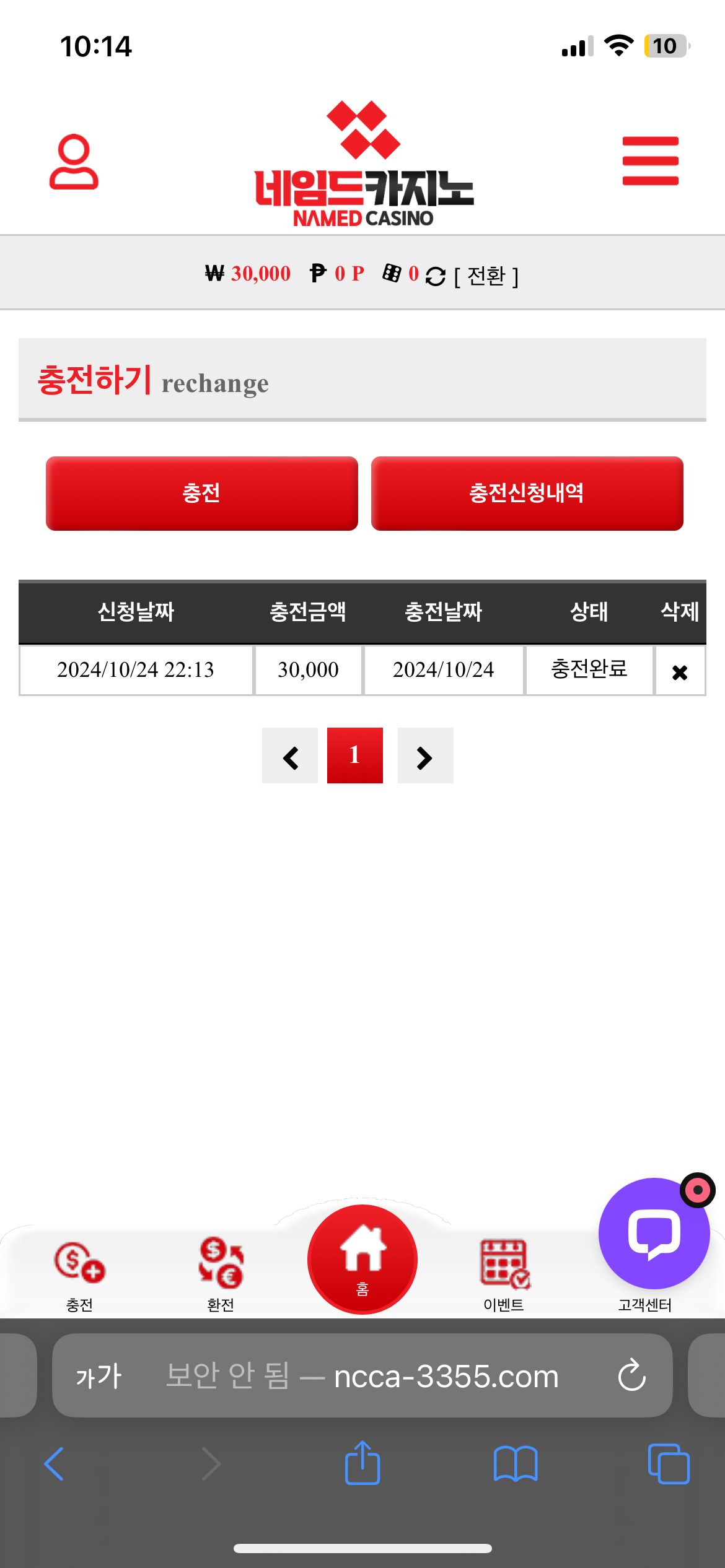This screenshot has height=1568, width=725.
Task: Open the hamburger menu
Action: pos(650,160)
